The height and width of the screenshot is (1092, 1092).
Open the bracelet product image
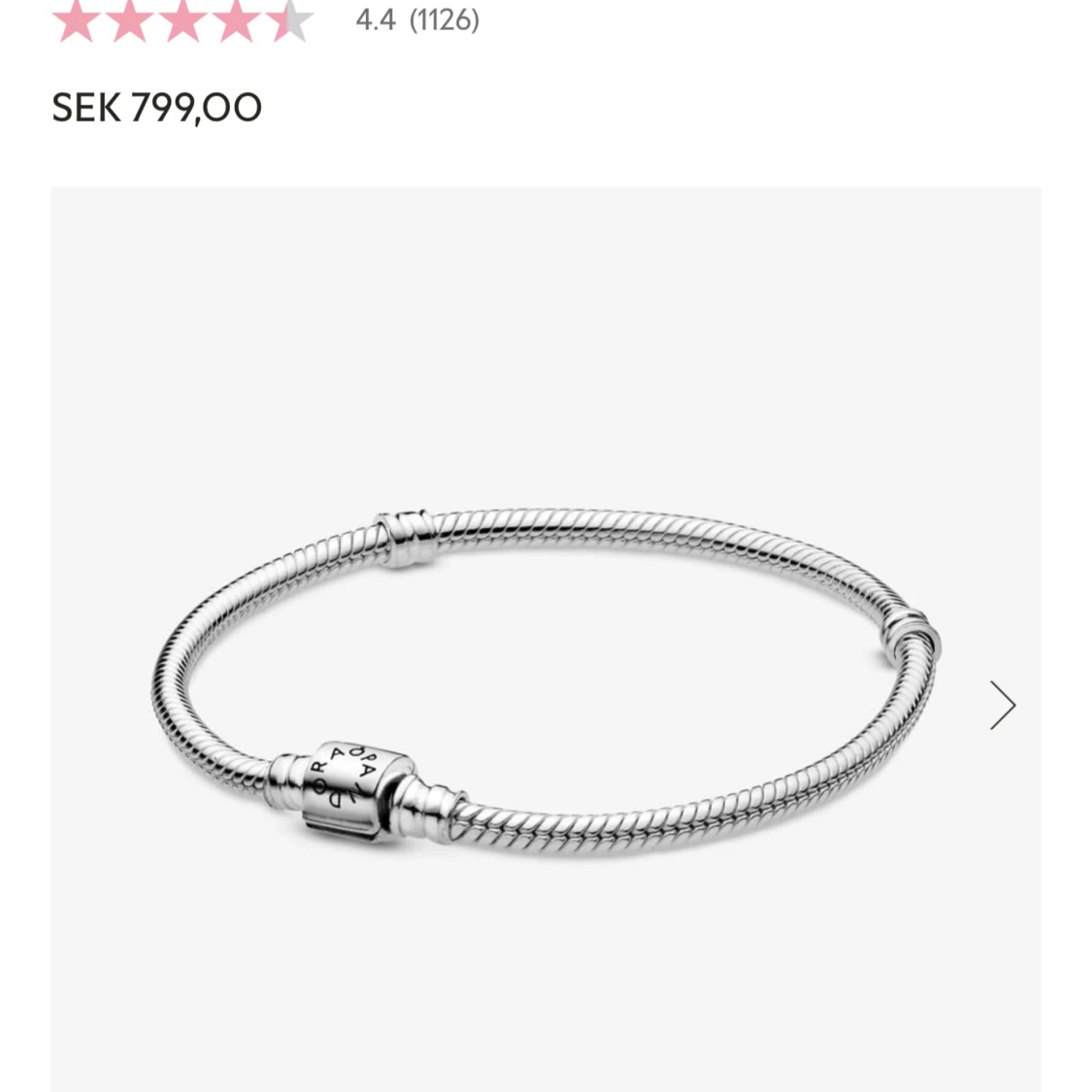[x=544, y=679]
